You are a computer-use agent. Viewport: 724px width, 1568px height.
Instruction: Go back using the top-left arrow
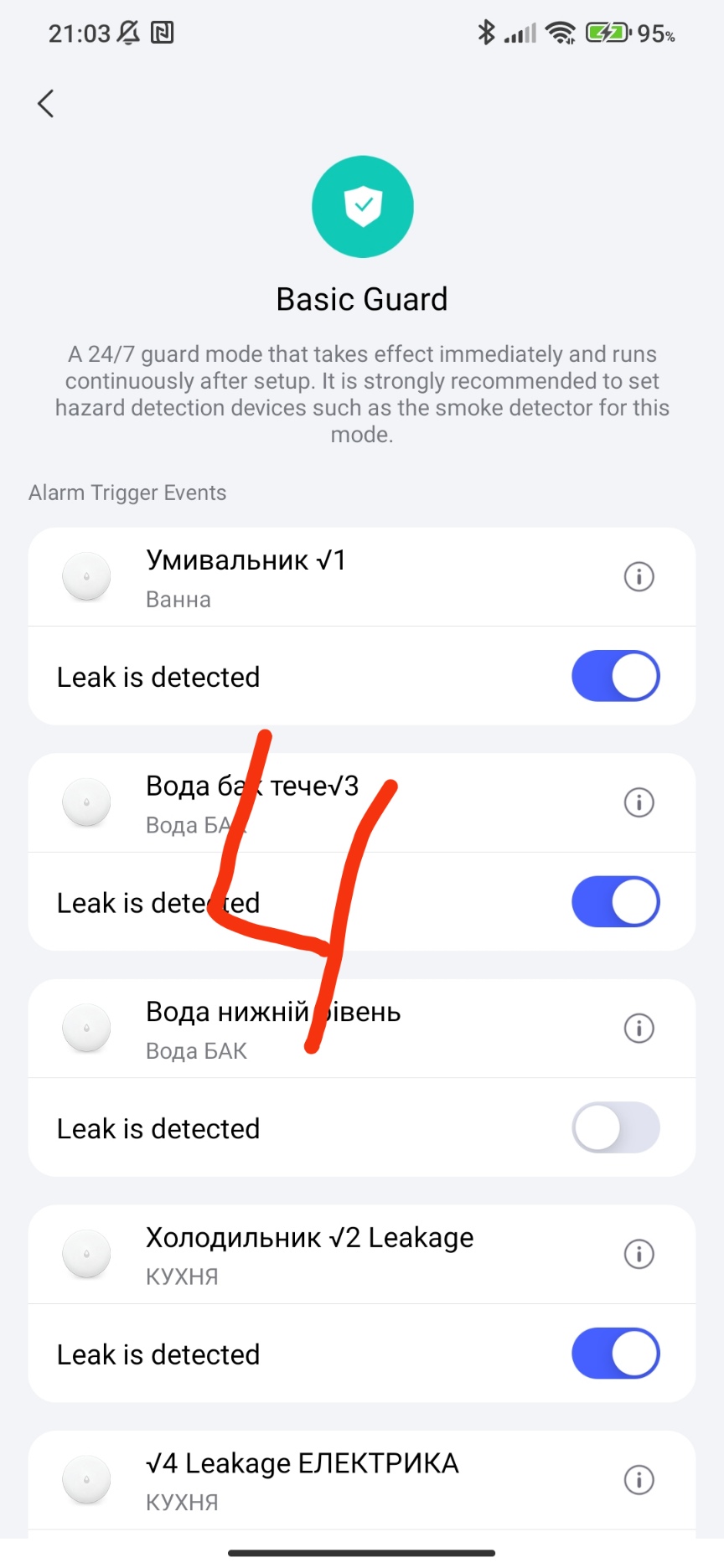click(x=46, y=104)
